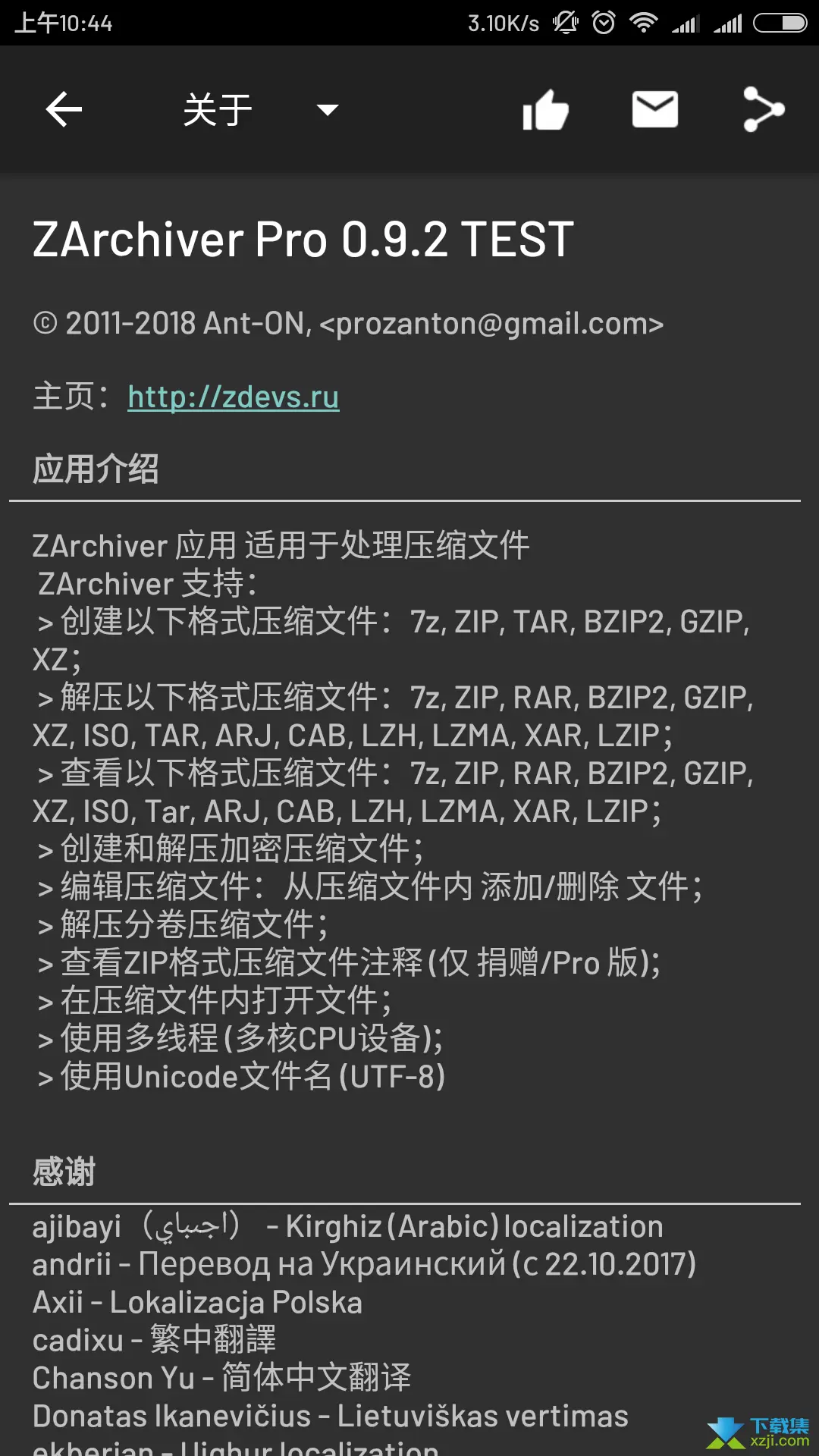Go back using the arrow icon
This screenshot has height=1456, width=819.
pos(64,110)
